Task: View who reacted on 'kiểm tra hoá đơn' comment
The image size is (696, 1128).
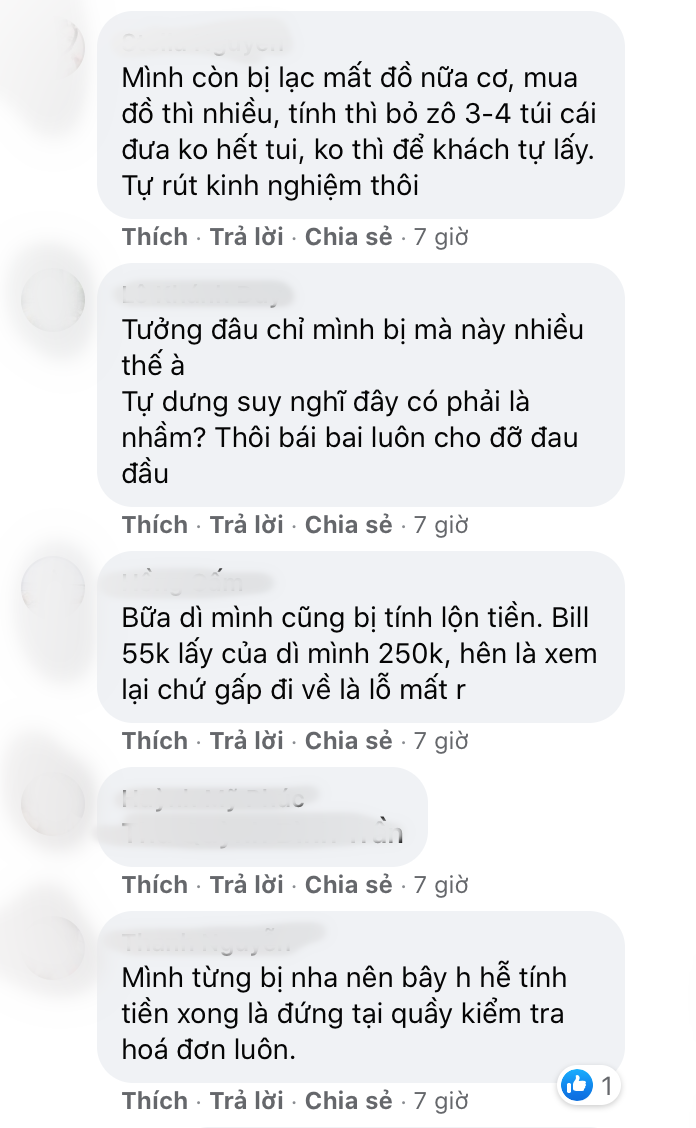Action: 592,1083
